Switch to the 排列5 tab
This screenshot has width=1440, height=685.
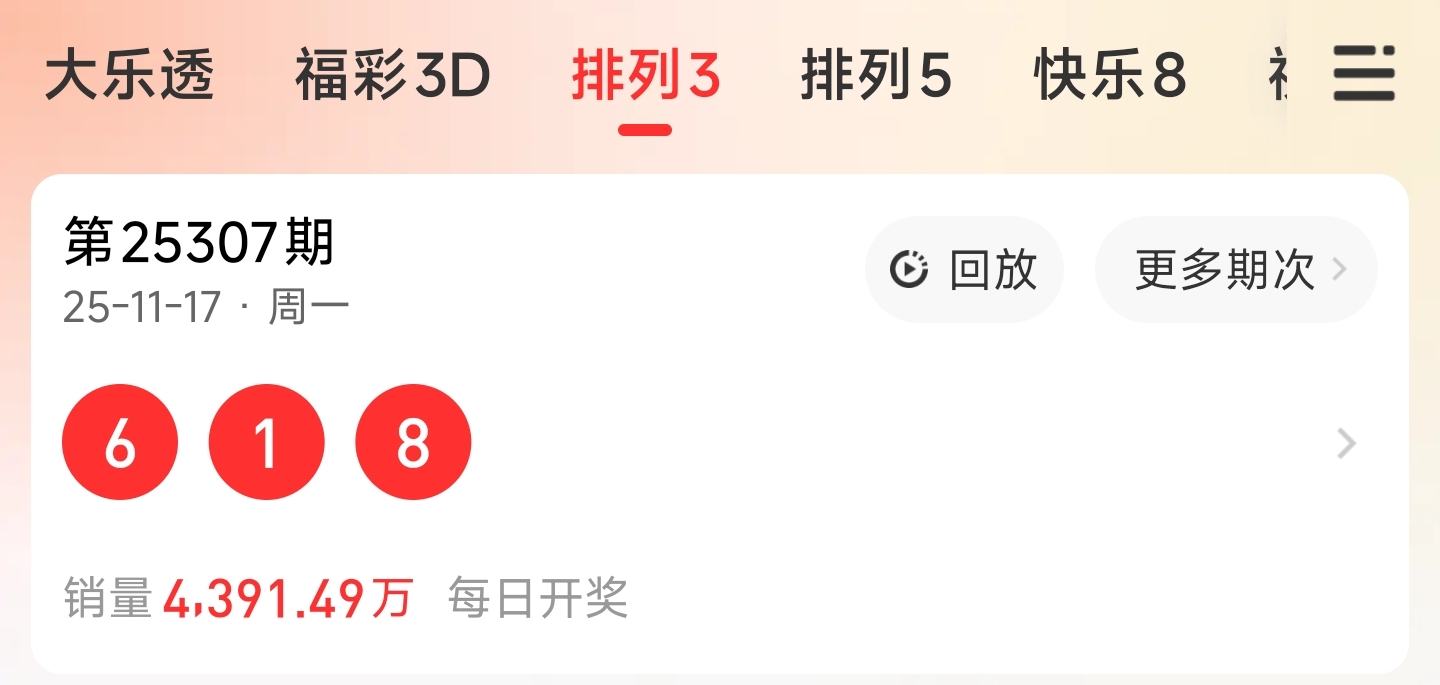876,76
